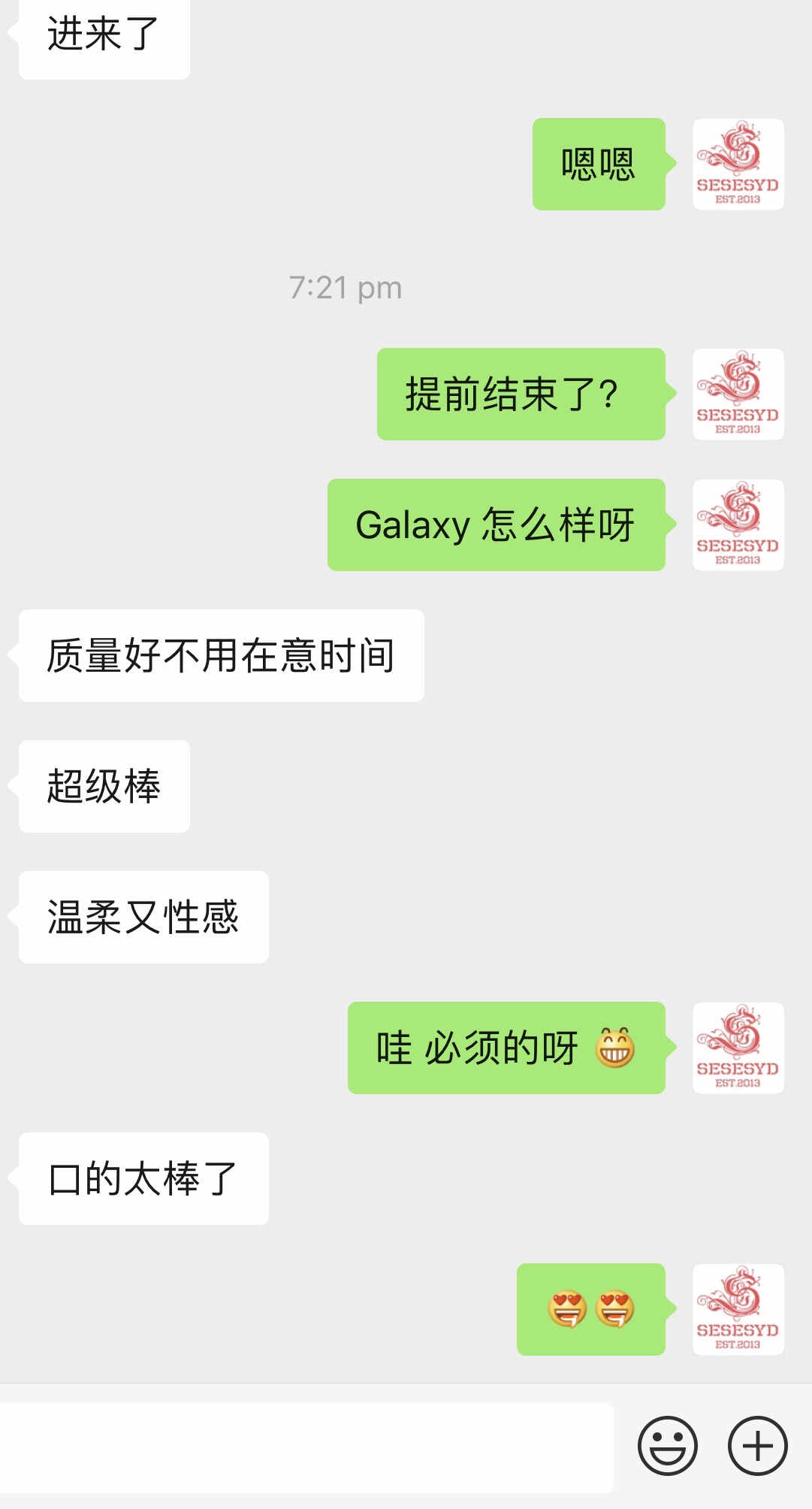Open sender avatar beside the Galaxy message
This screenshot has height=1509, width=812.
tap(738, 525)
